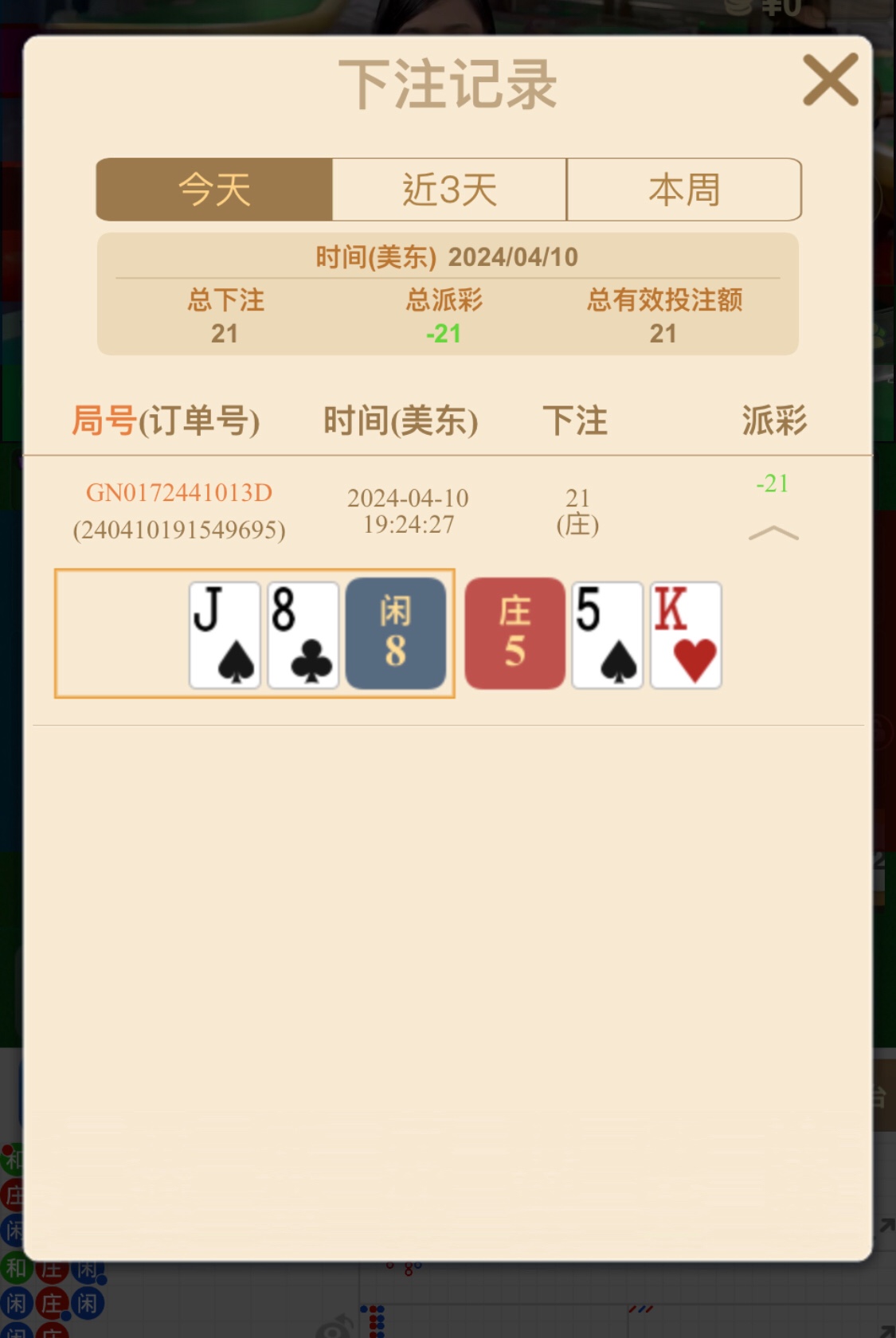The height and width of the screenshot is (1338, 896).
Task: Switch to the 今天 tab
Action: coord(214,190)
